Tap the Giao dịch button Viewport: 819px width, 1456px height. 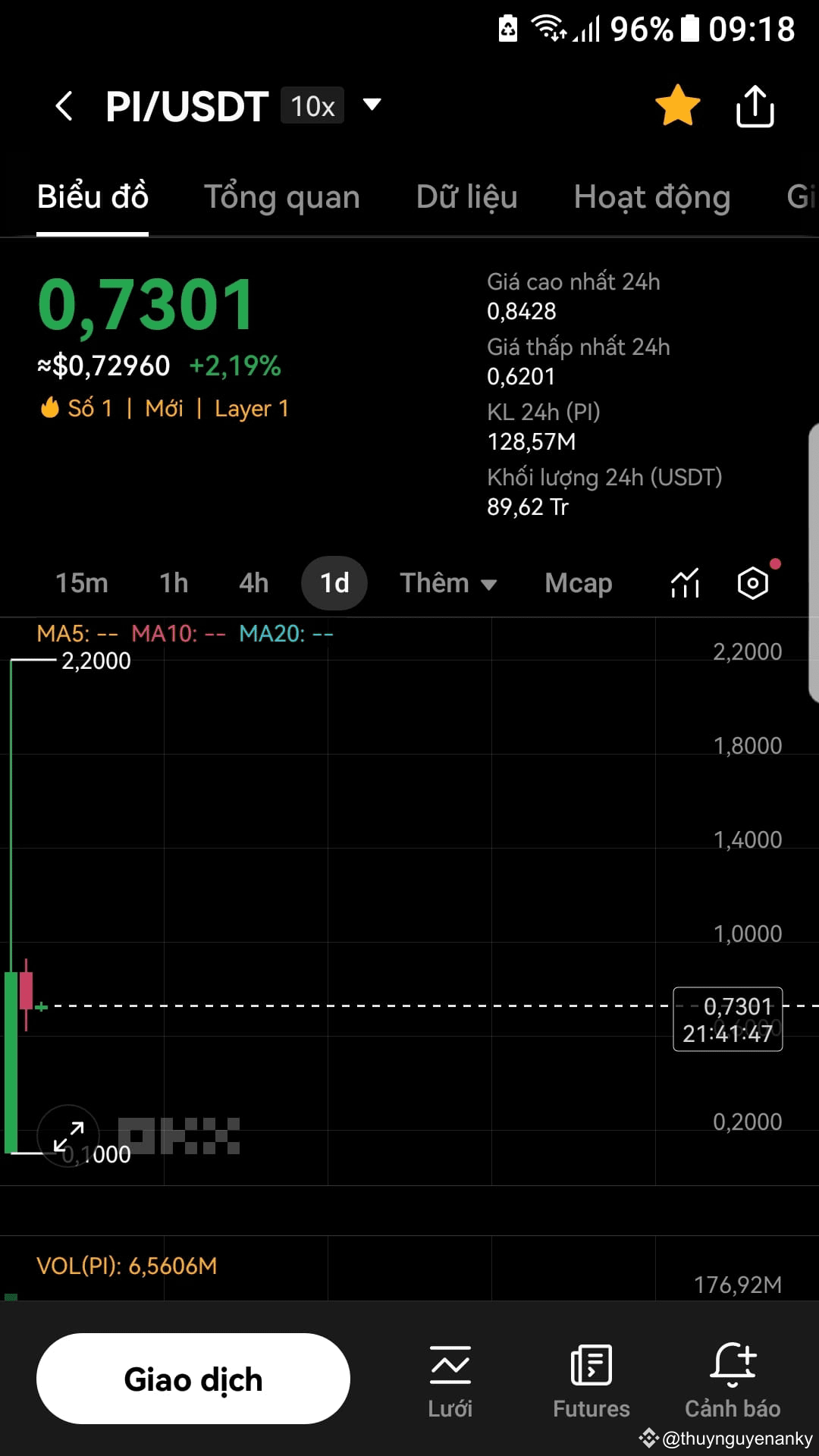click(x=193, y=1379)
